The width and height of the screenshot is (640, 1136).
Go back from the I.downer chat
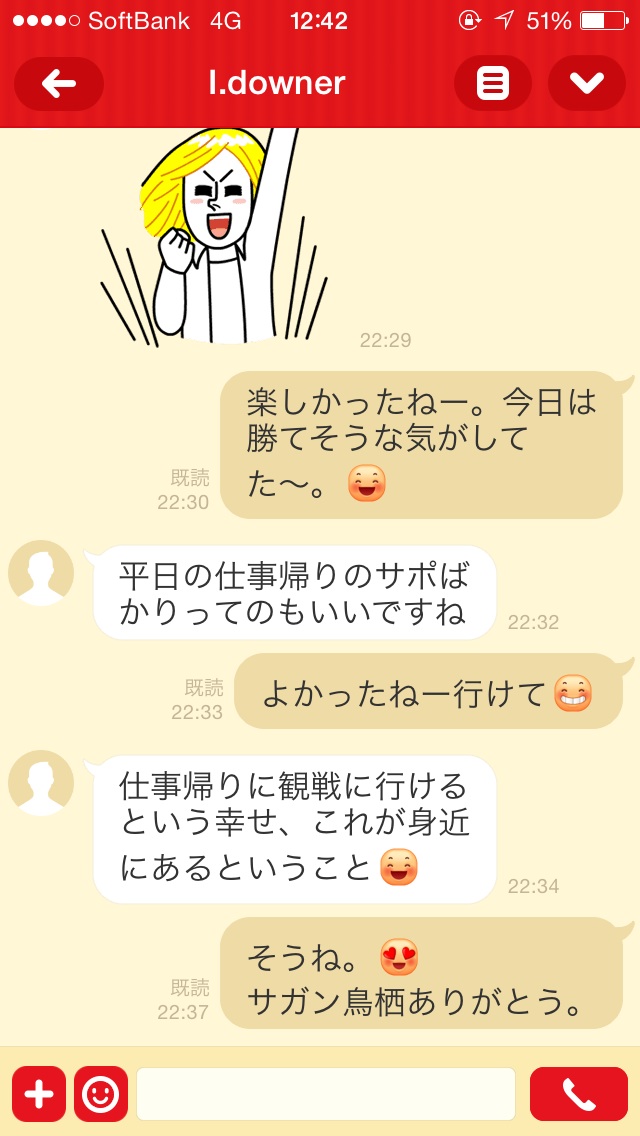pyautogui.click(x=59, y=84)
